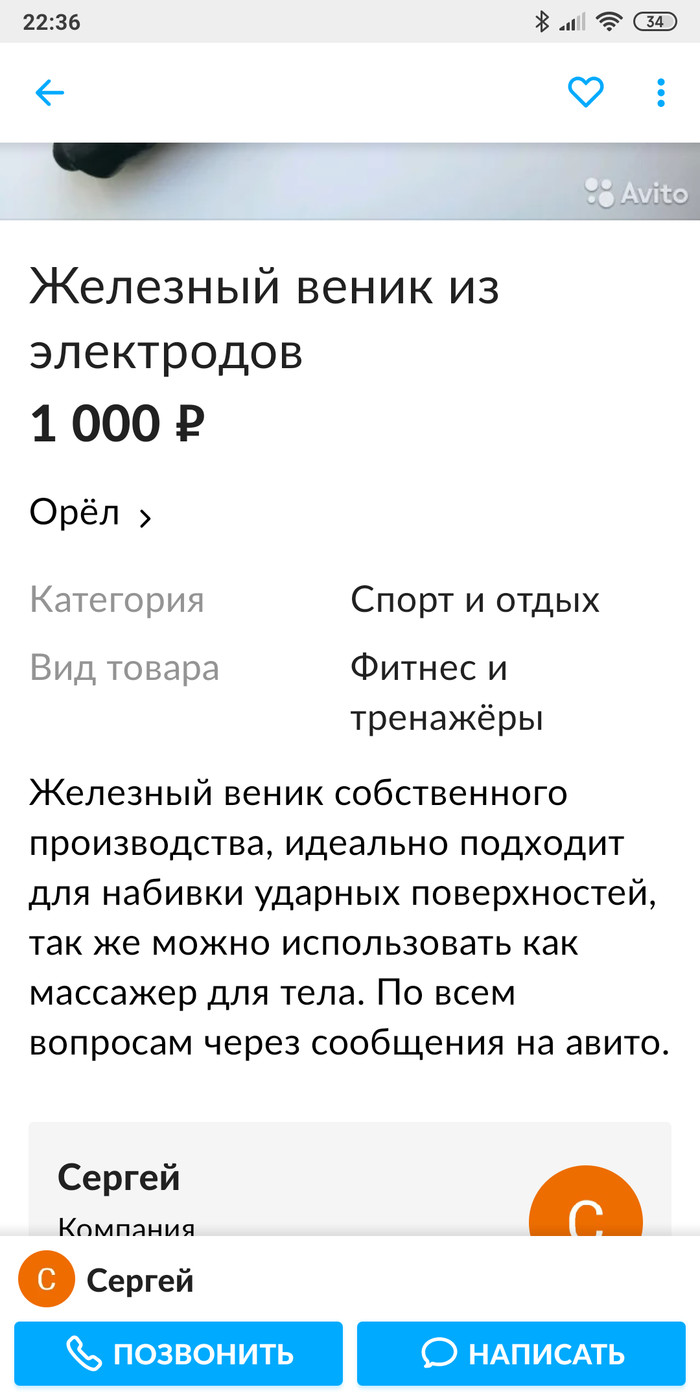
Task: Tap НАПИСАТЬ to message the seller
Action: 524,1354
